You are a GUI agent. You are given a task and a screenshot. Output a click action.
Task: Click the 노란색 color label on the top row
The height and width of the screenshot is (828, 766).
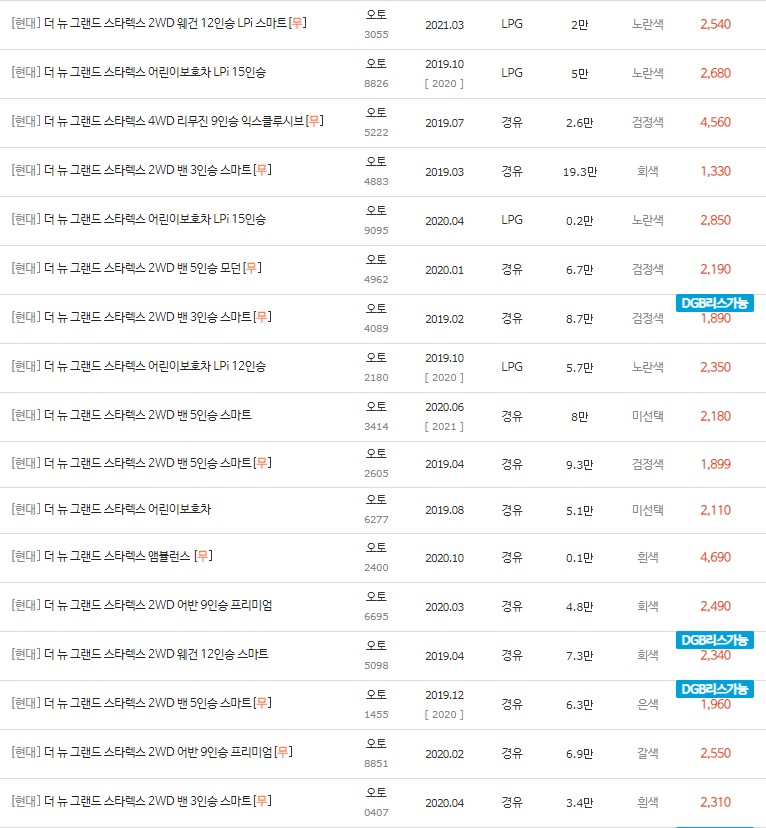[x=647, y=24]
